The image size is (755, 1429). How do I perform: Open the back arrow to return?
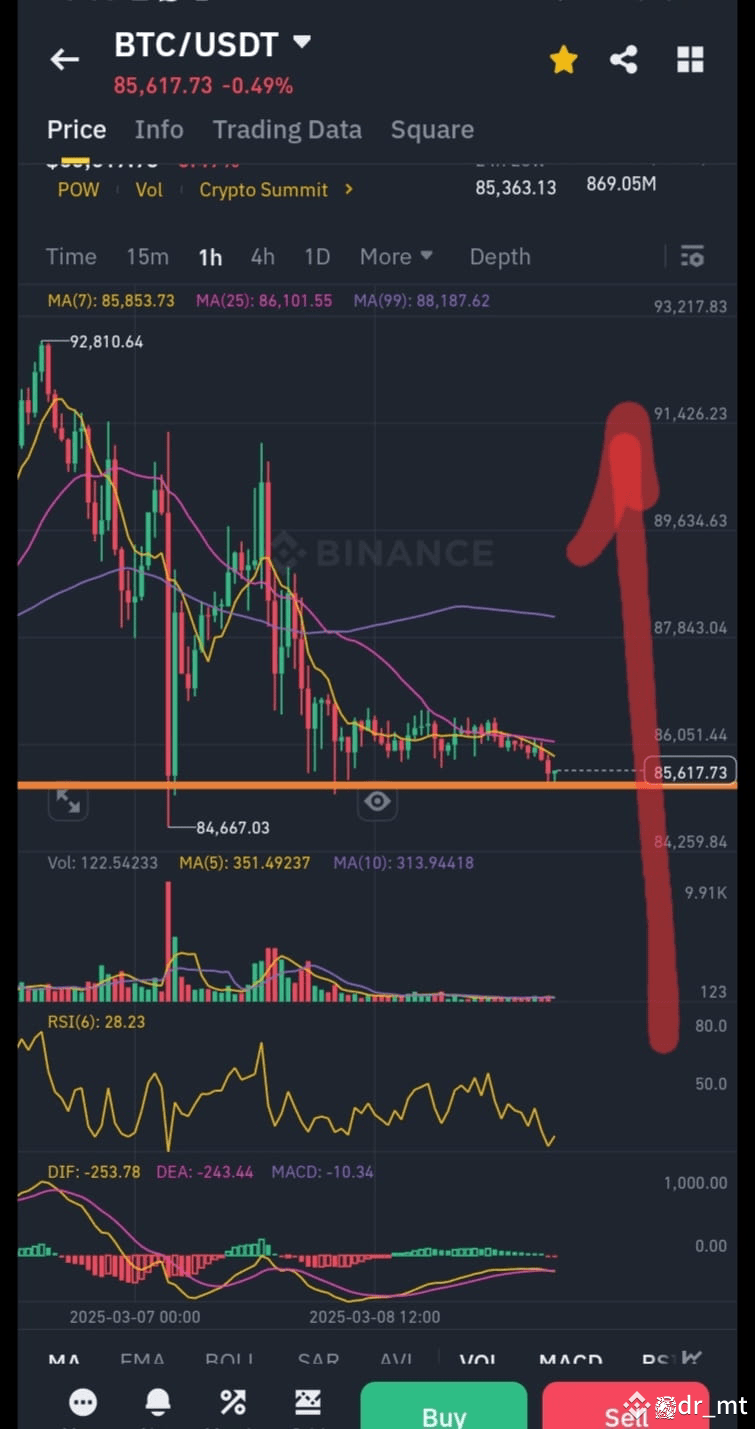(64, 59)
